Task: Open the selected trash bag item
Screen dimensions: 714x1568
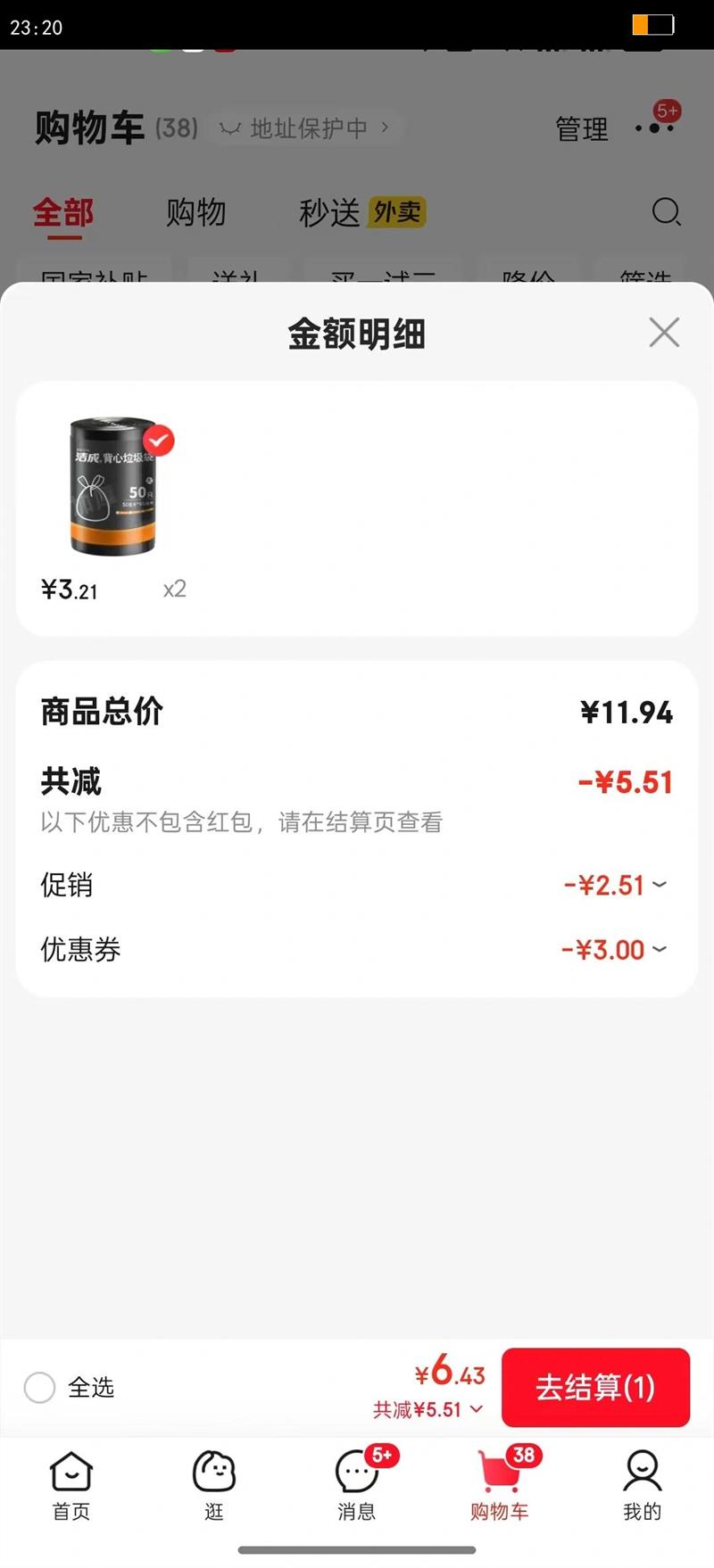Action: 113,487
